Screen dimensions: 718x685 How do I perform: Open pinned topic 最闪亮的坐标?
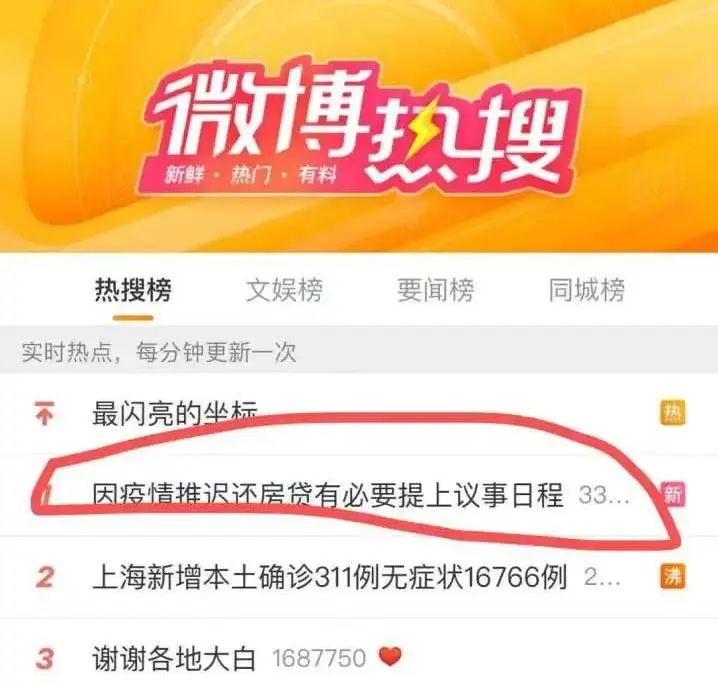[175, 412]
